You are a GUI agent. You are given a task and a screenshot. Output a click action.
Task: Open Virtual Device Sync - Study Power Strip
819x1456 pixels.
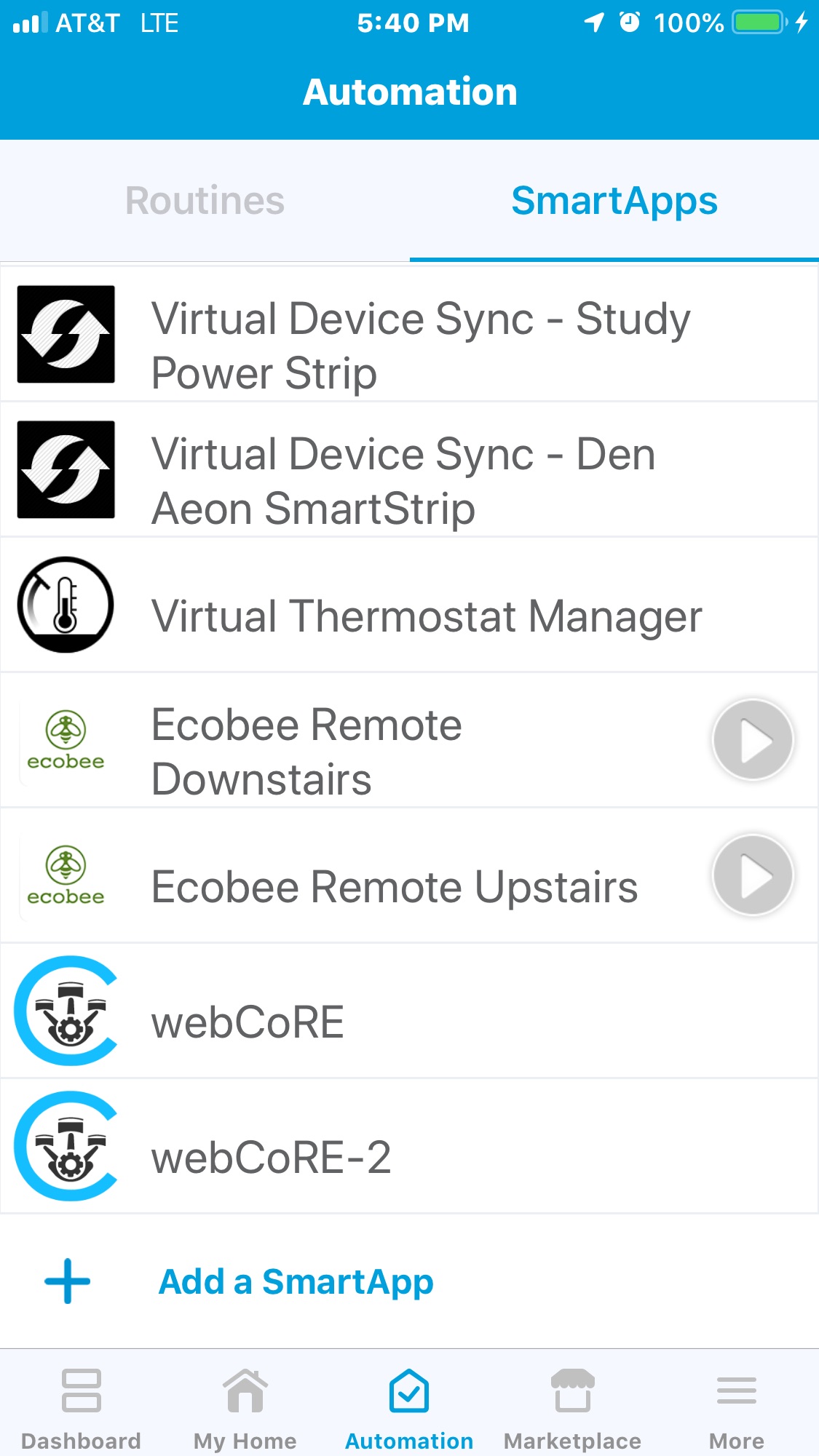(x=420, y=346)
